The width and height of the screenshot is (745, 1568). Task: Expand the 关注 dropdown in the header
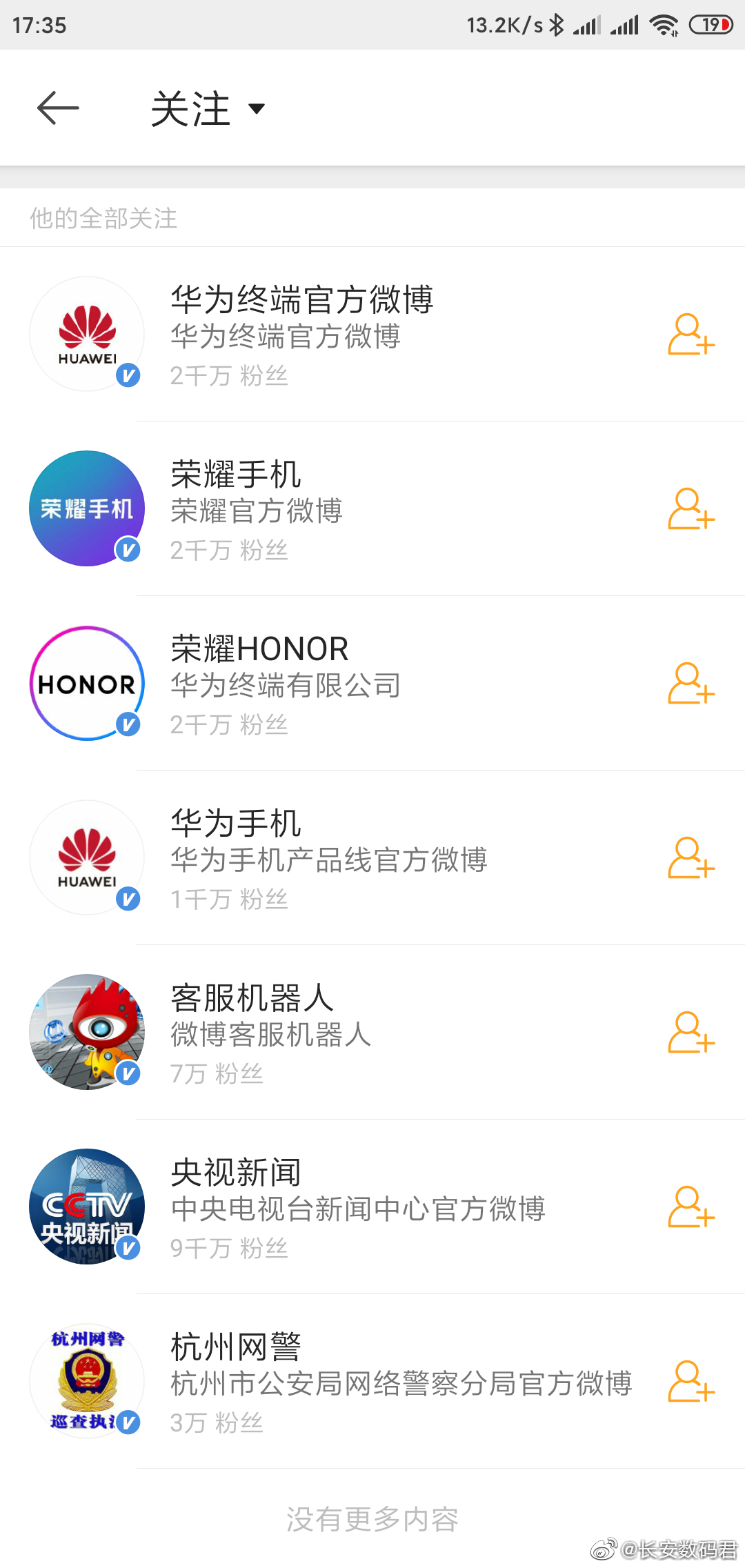[x=207, y=109]
